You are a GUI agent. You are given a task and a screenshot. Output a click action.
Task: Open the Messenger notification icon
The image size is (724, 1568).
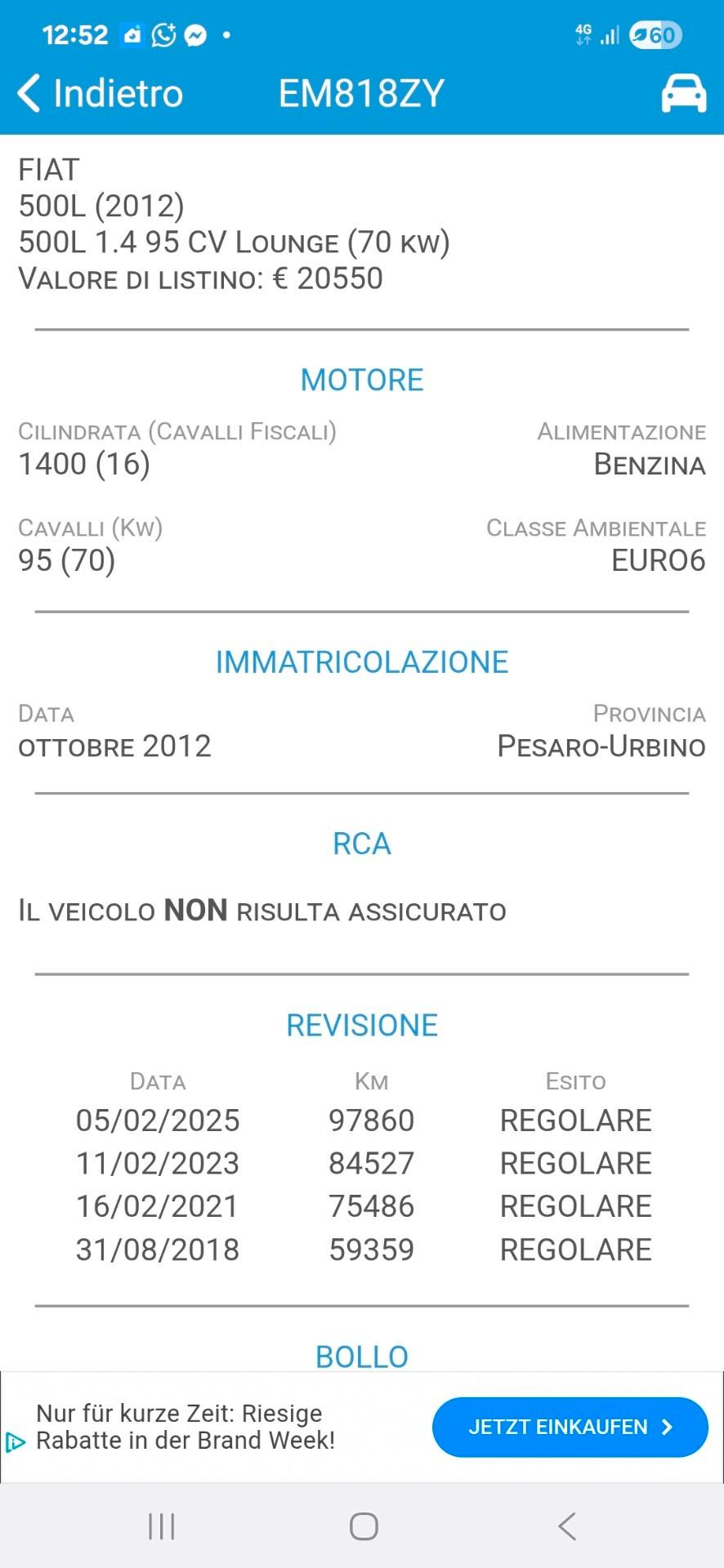click(194, 34)
